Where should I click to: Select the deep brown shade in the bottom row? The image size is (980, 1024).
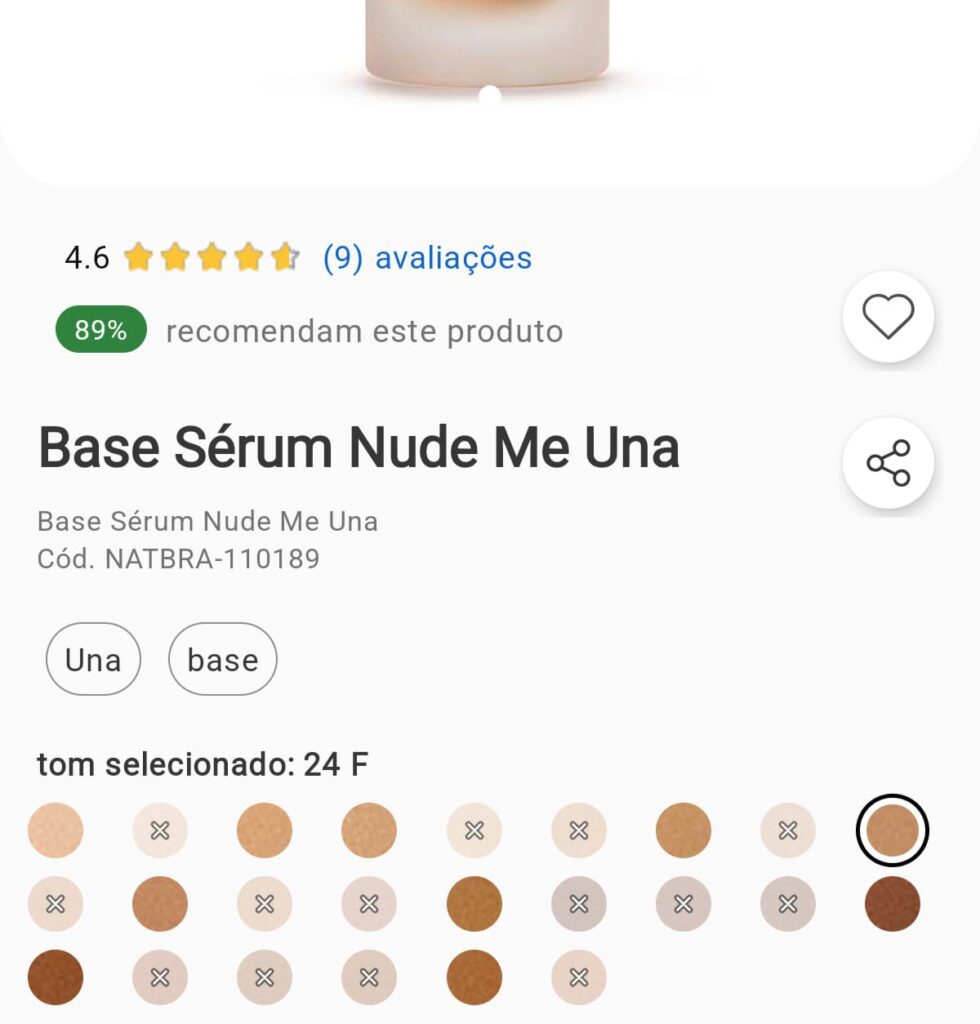point(55,975)
